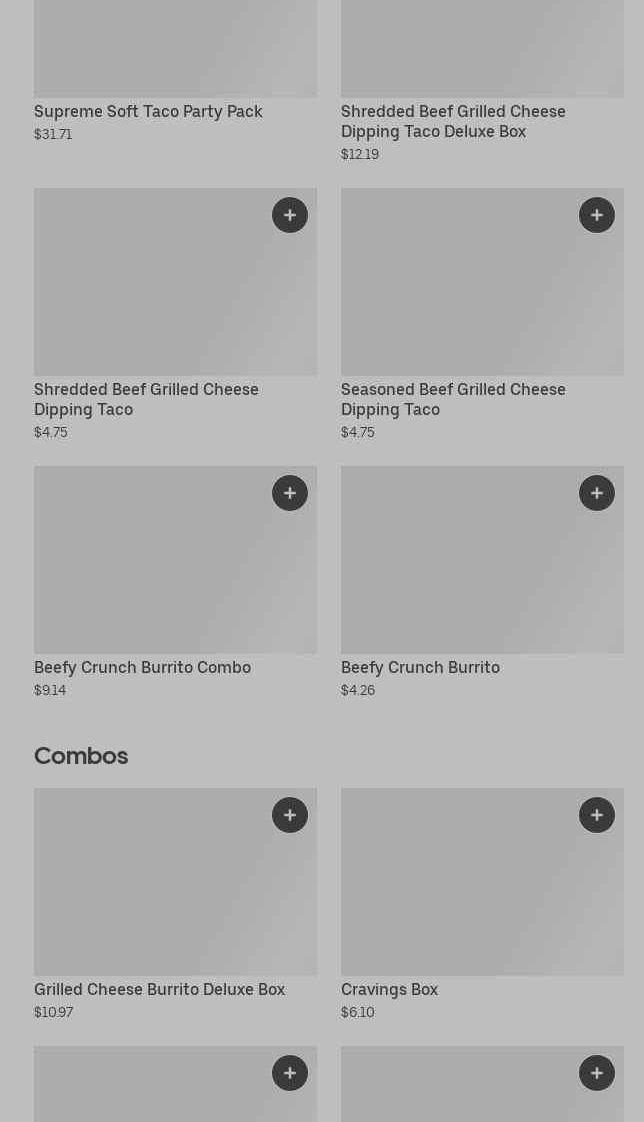Add Beefy Crunch Burrito Combo to order

point(290,493)
